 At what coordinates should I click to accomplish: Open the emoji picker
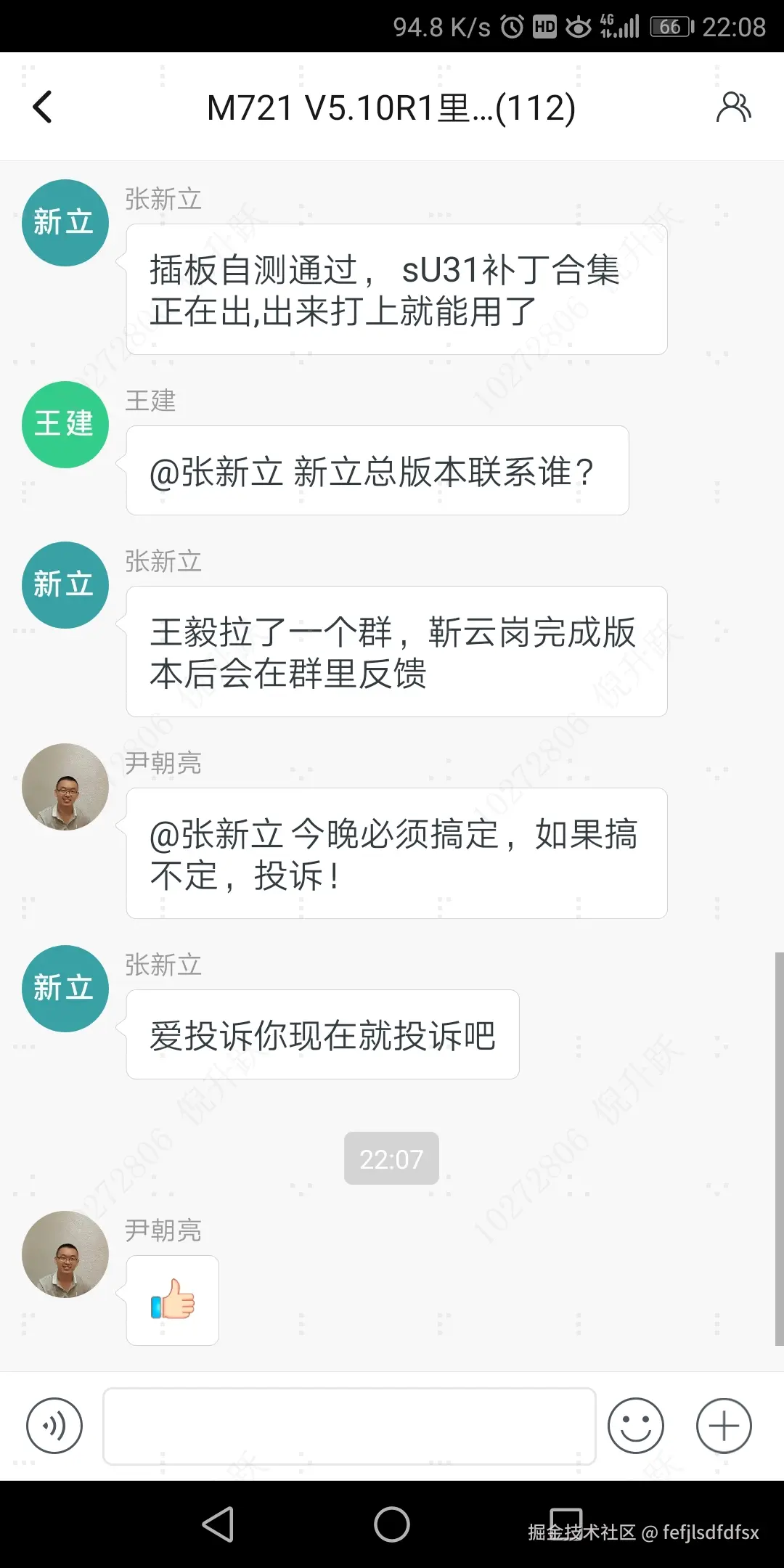(x=636, y=1426)
